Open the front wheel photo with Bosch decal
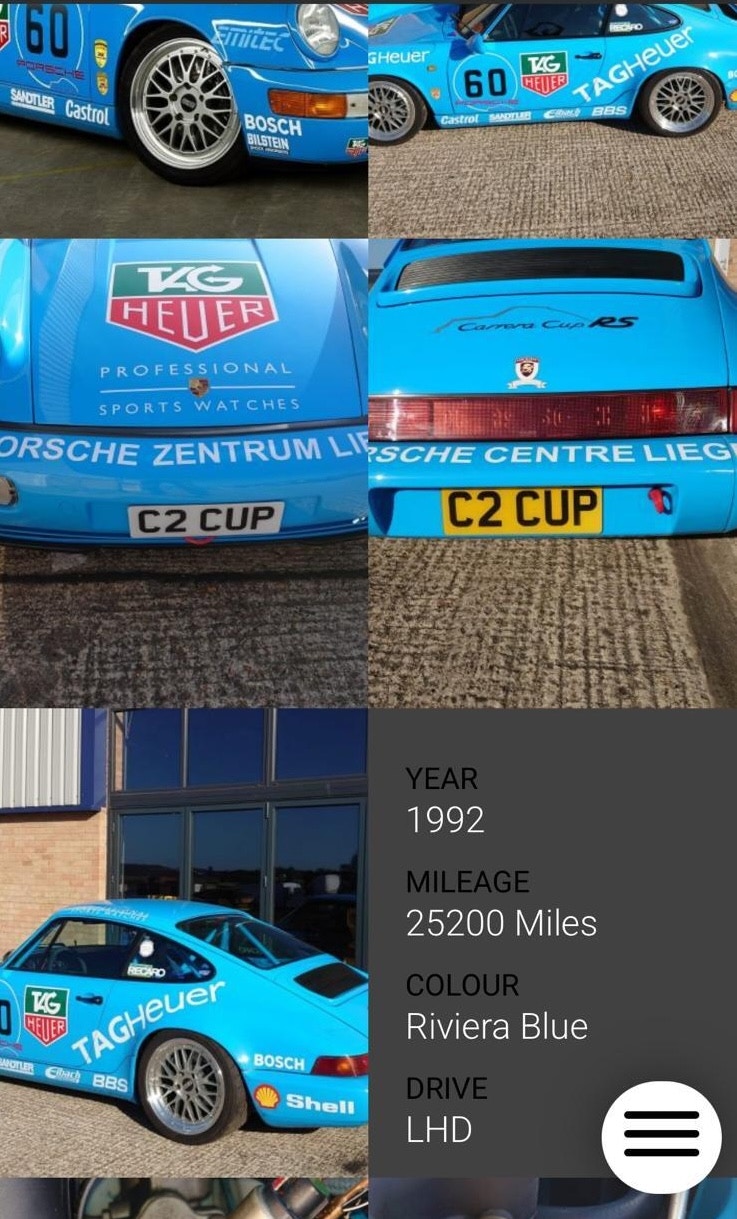 tap(184, 119)
